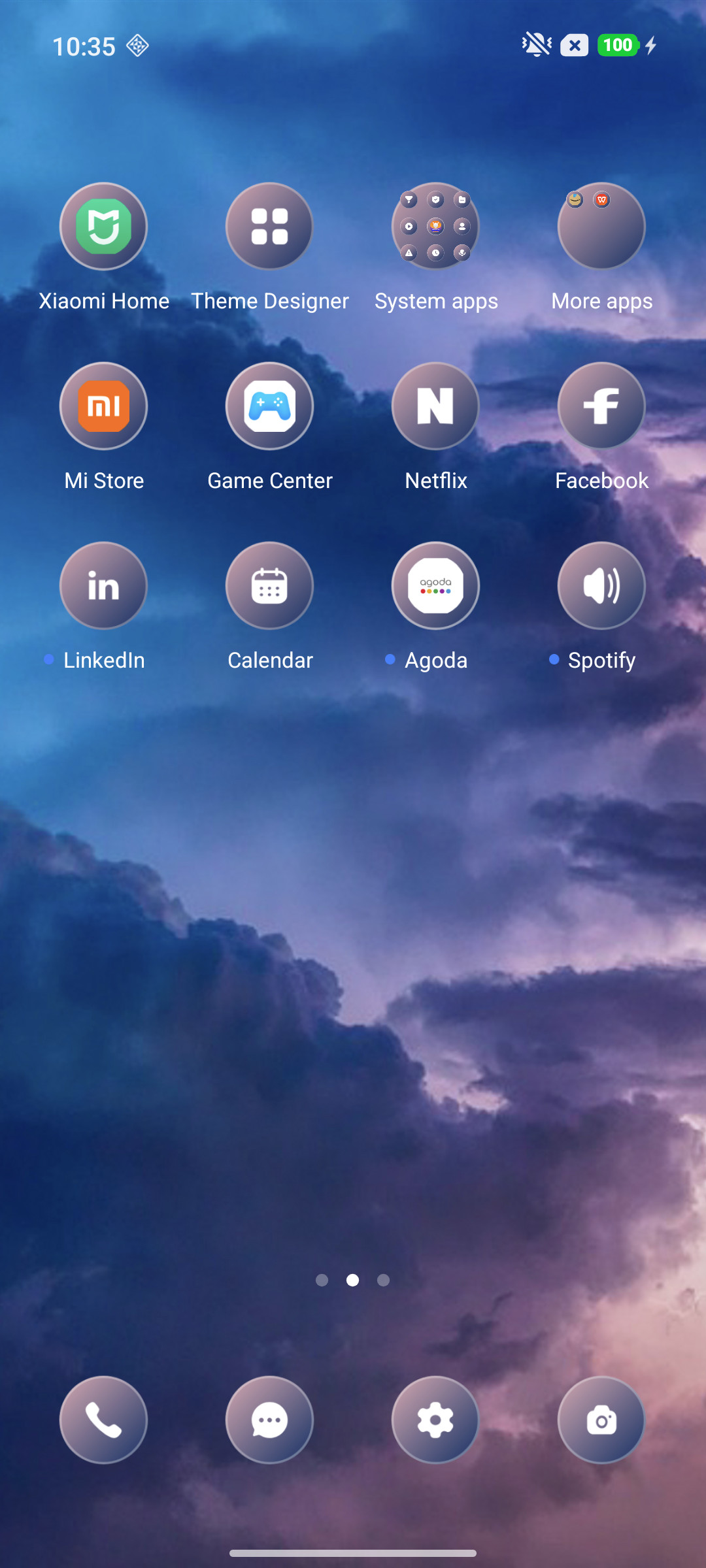
Task: Expand the More apps folder
Action: point(601,226)
